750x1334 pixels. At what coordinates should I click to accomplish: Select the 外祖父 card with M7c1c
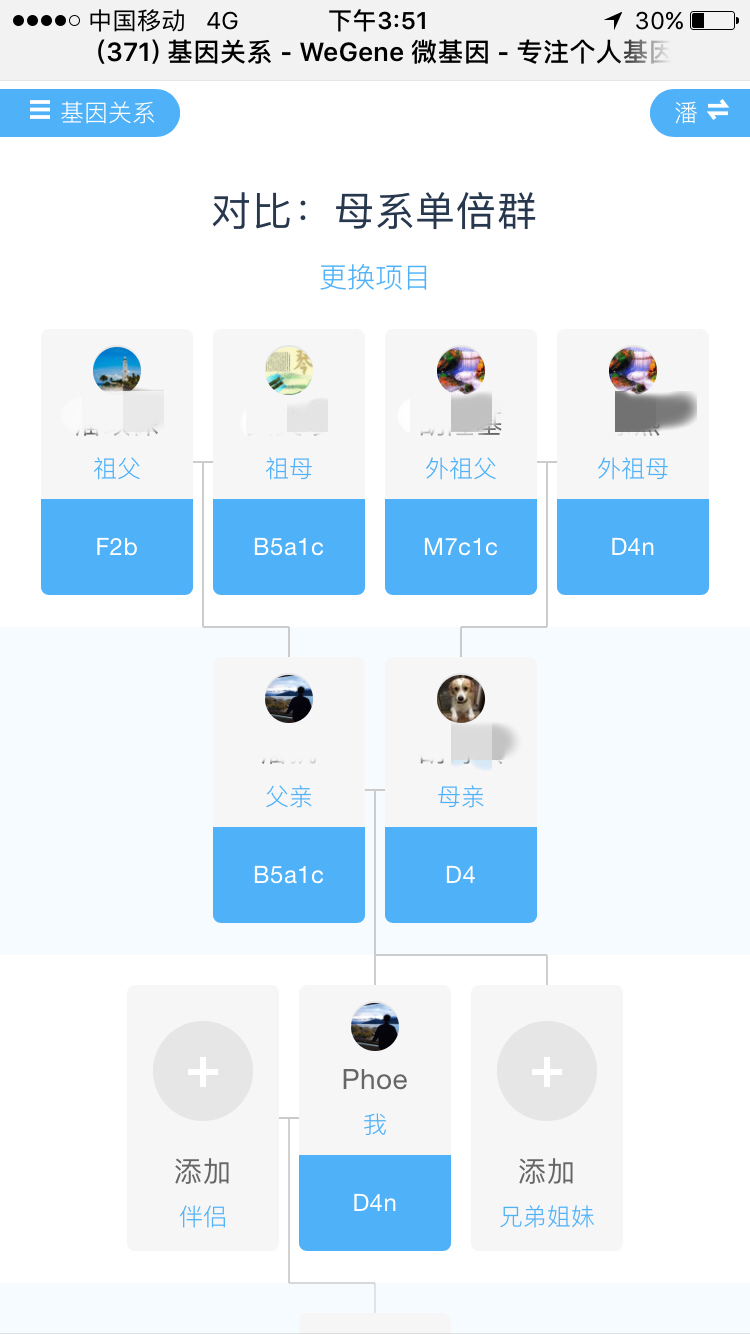tap(461, 462)
